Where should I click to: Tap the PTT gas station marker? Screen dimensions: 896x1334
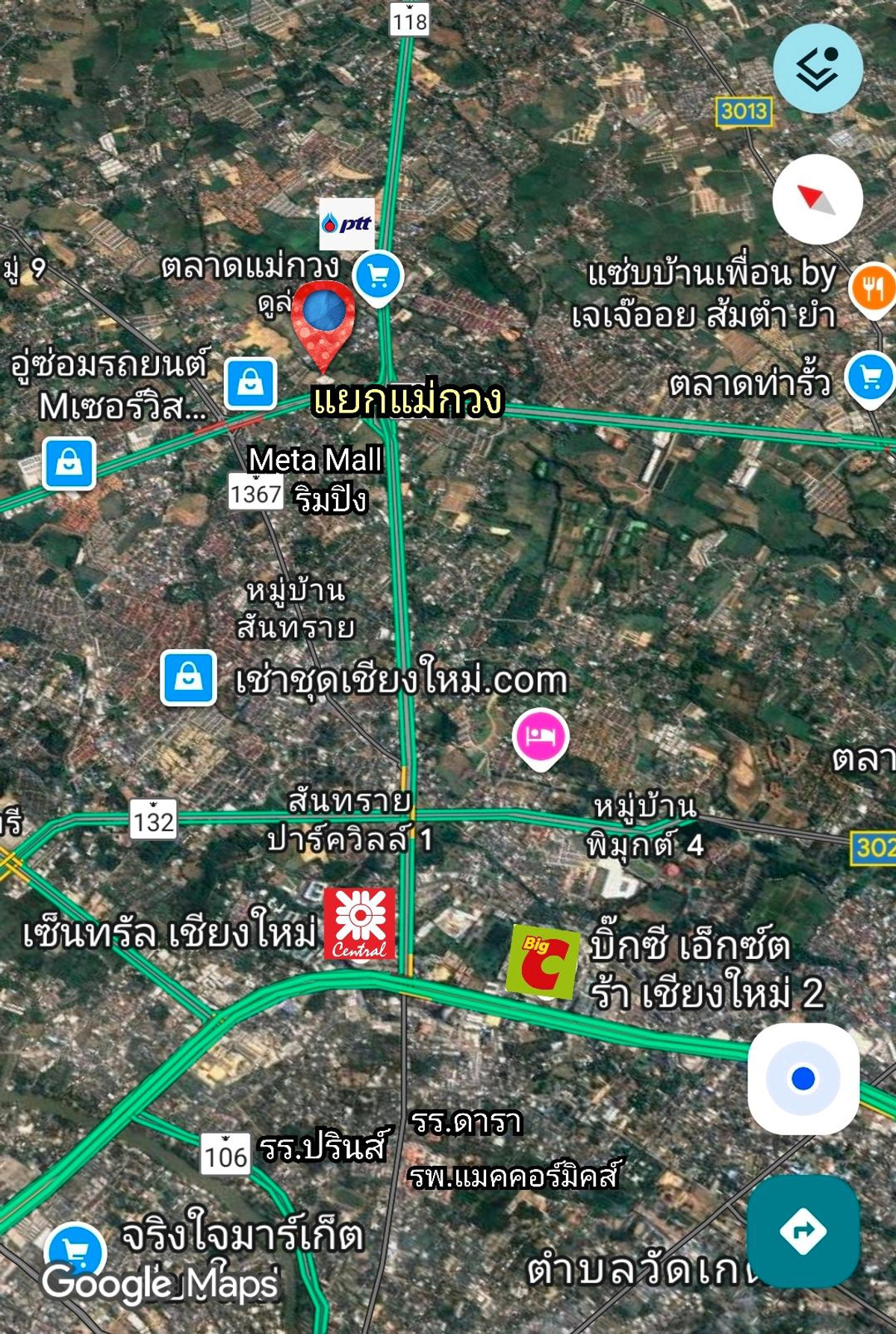coord(346,223)
